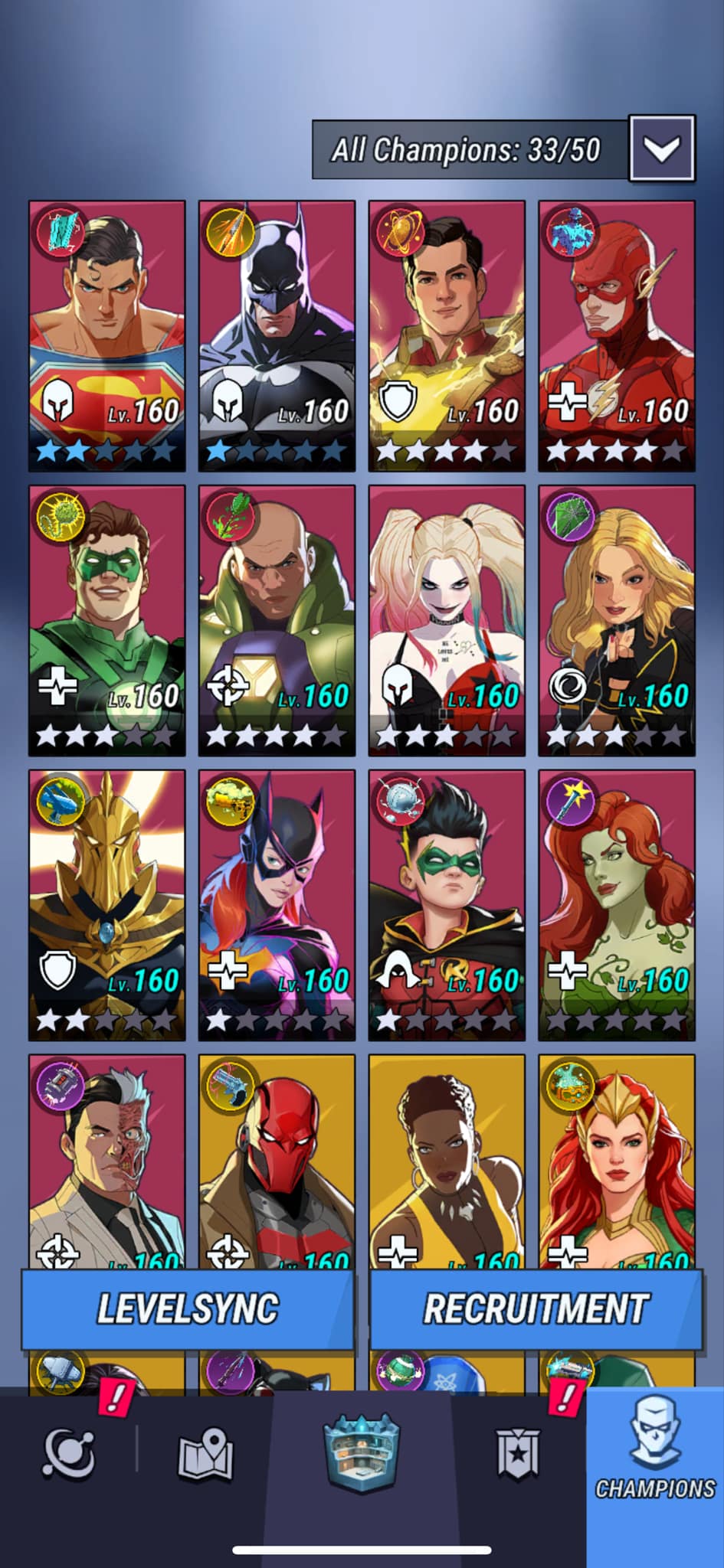Viewport: 724px width, 1568px height.
Task: Open Harley Quinn's champion card
Action: pos(447,621)
